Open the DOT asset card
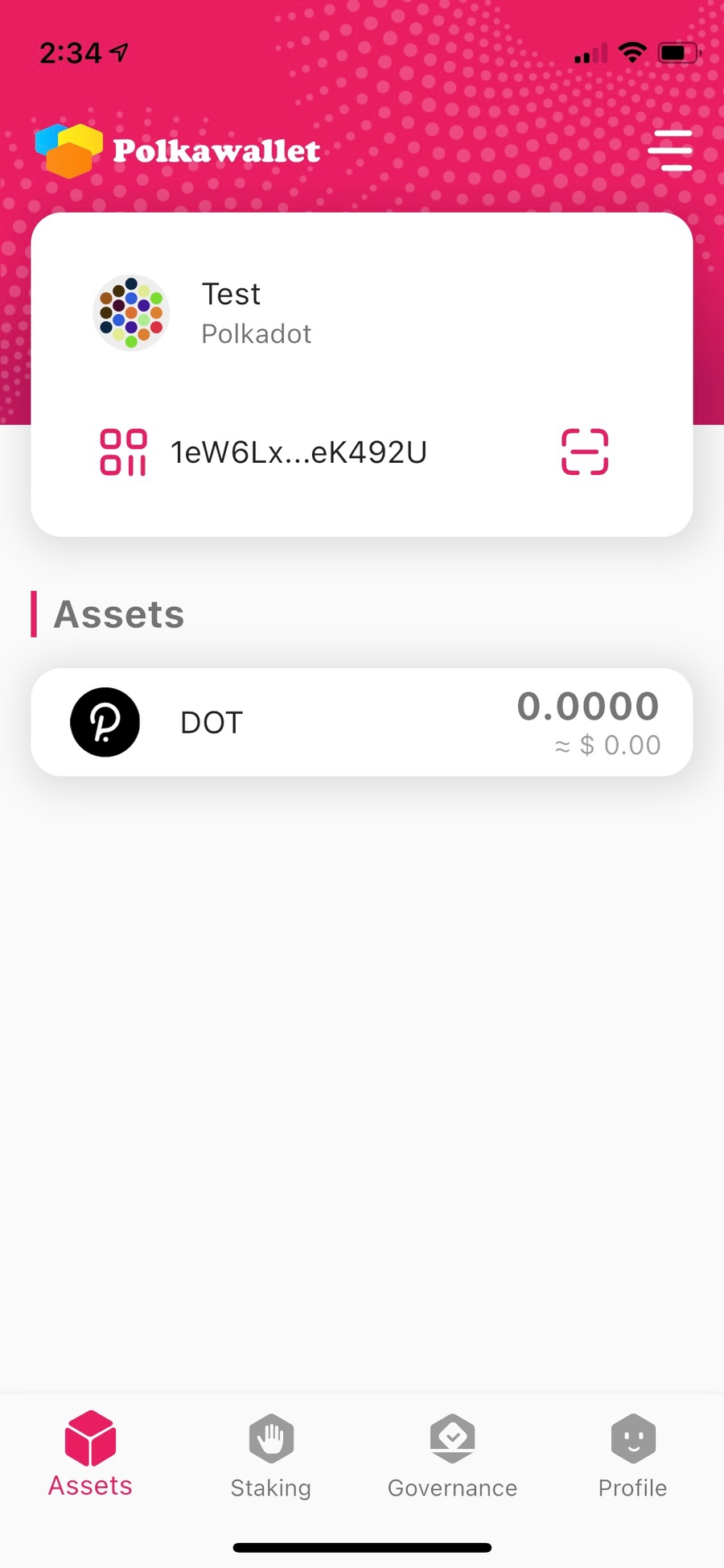 (362, 722)
